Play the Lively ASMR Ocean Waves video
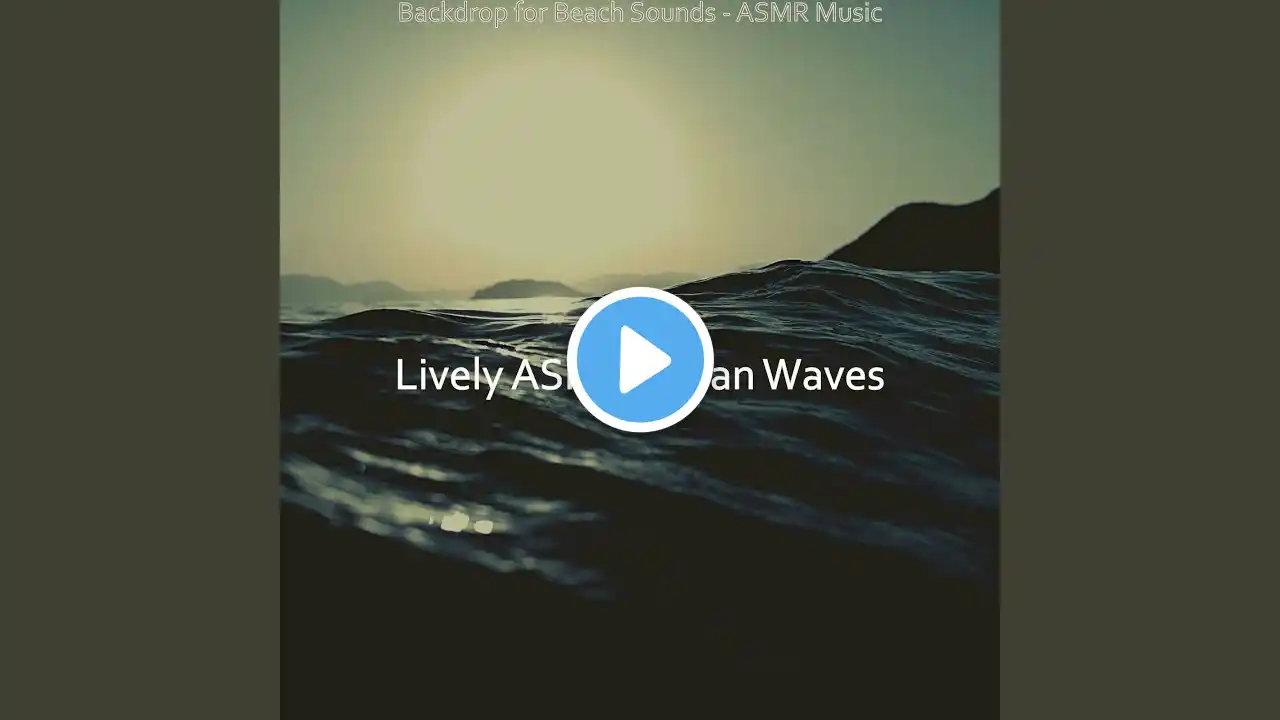This screenshot has width=1280, height=720. [639, 360]
